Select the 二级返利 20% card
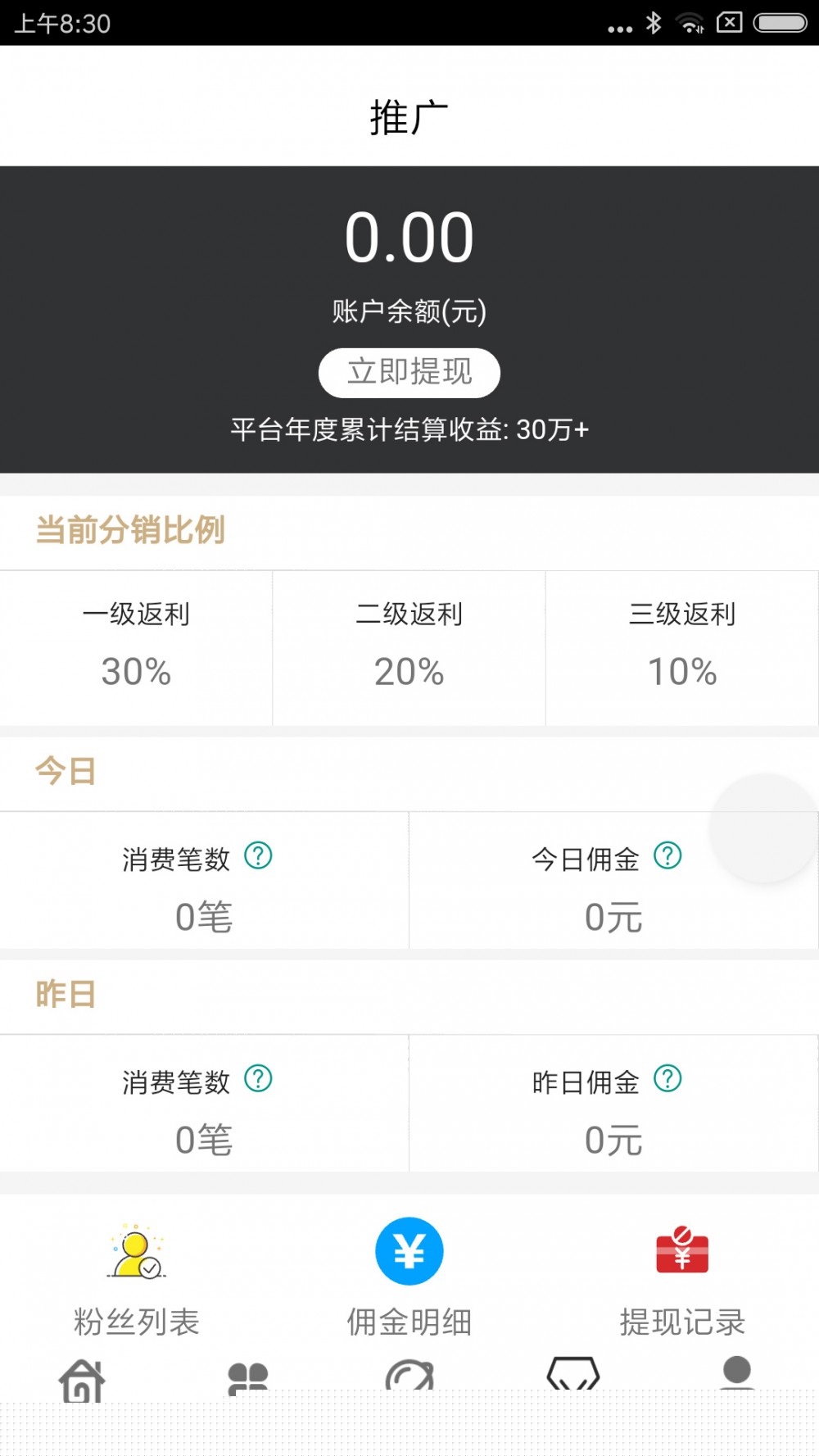819x1456 pixels. pyautogui.click(x=409, y=647)
